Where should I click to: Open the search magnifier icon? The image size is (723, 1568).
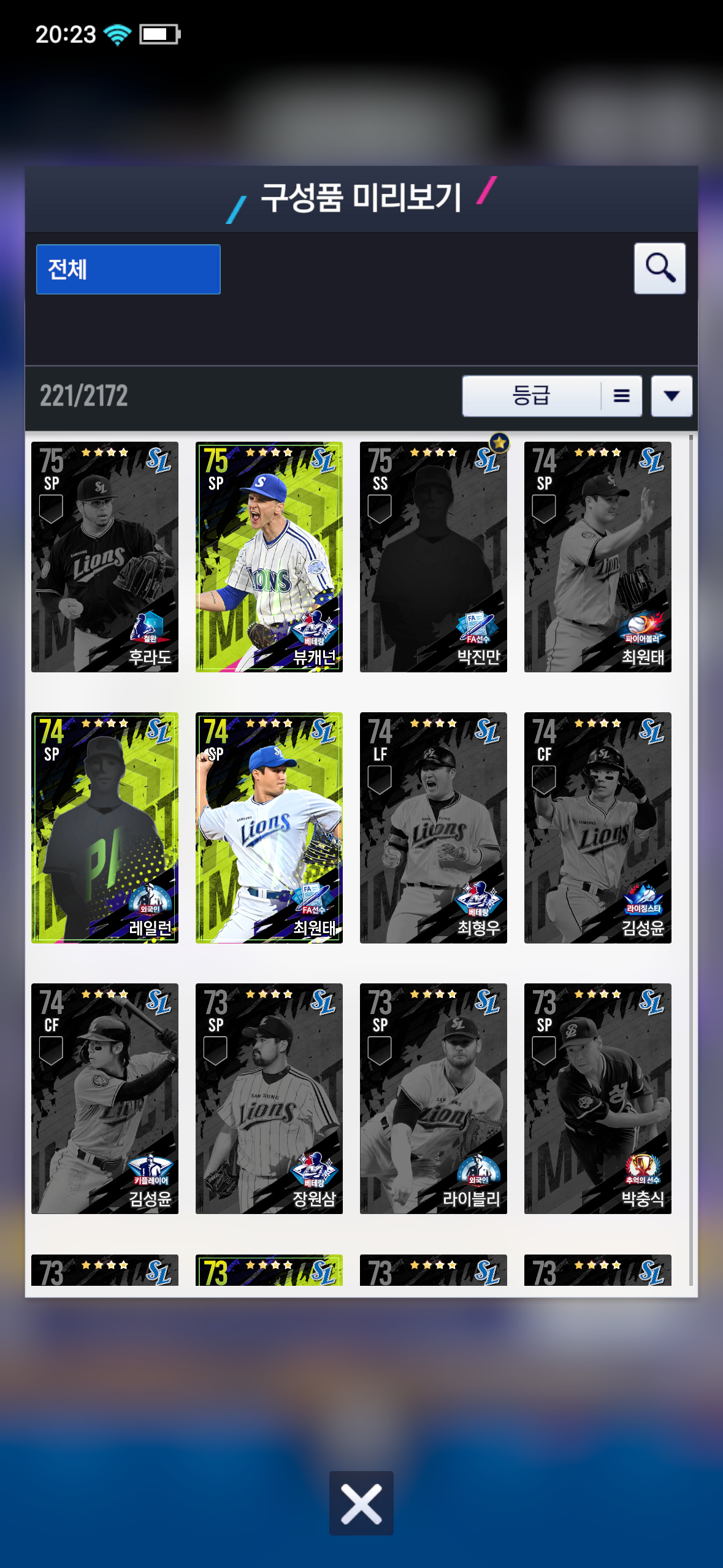click(659, 268)
